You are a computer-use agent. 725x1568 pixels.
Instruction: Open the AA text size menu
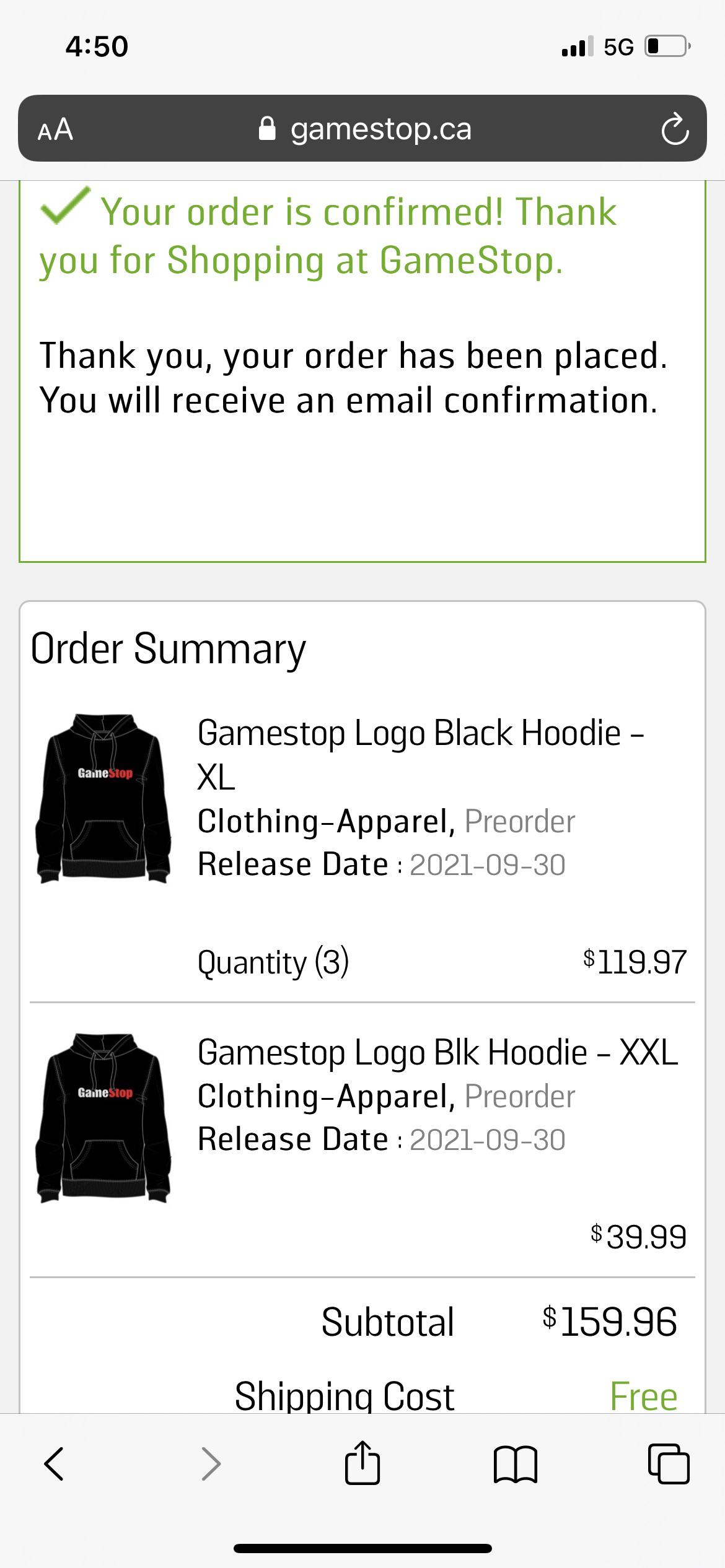pyautogui.click(x=56, y=129)
